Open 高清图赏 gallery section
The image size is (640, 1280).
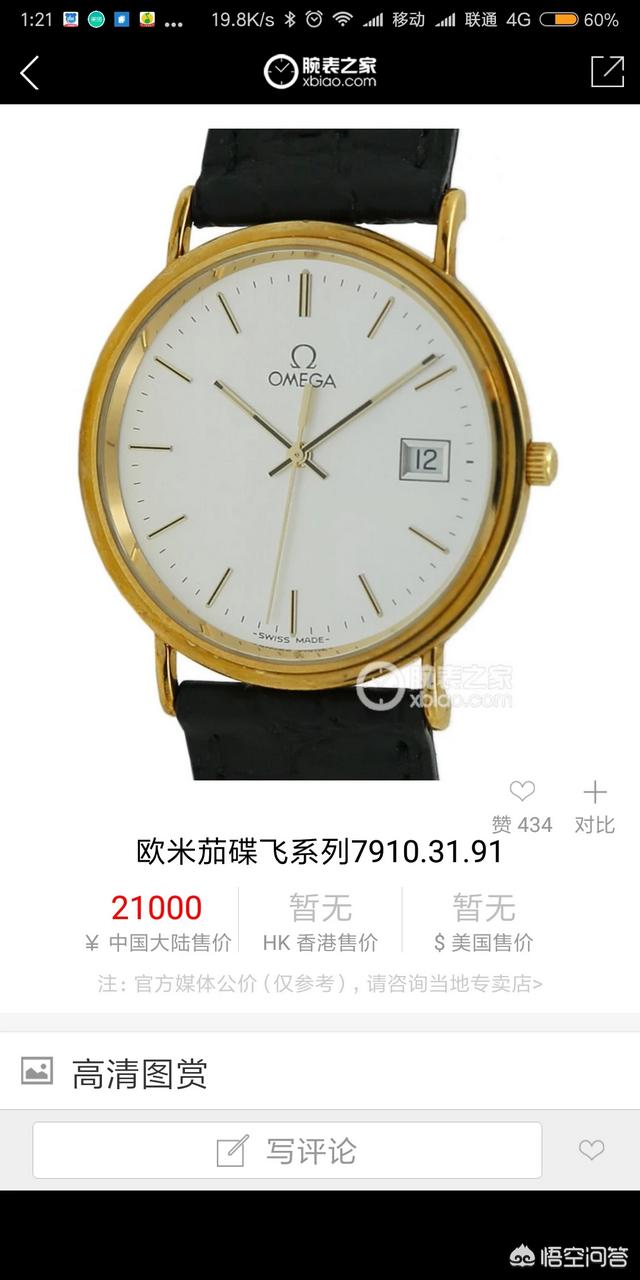139,1073
